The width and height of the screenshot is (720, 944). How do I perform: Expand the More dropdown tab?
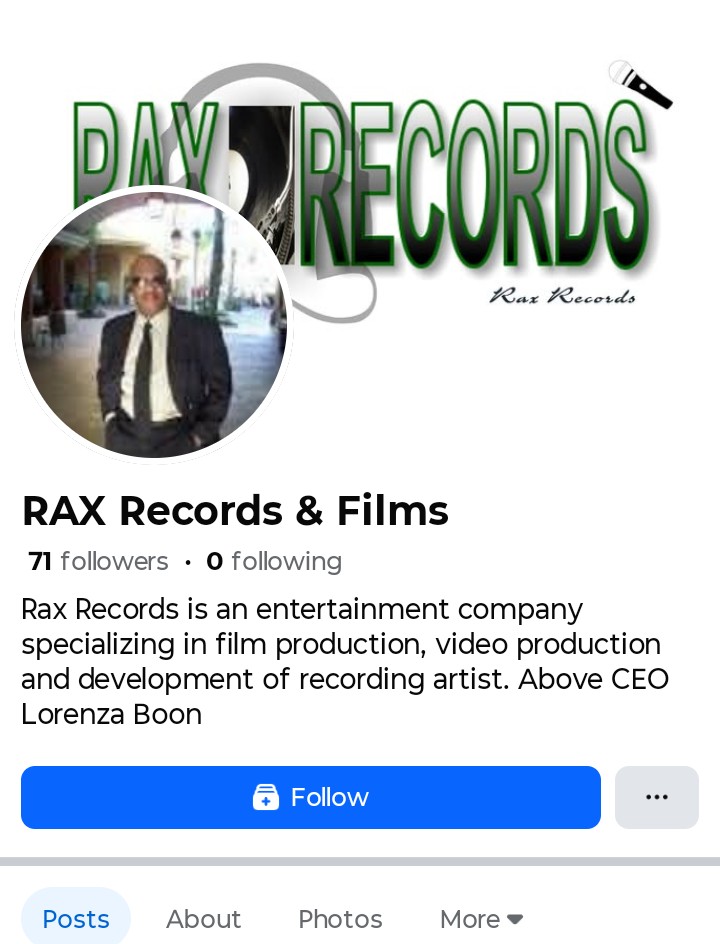coord(481,918)
